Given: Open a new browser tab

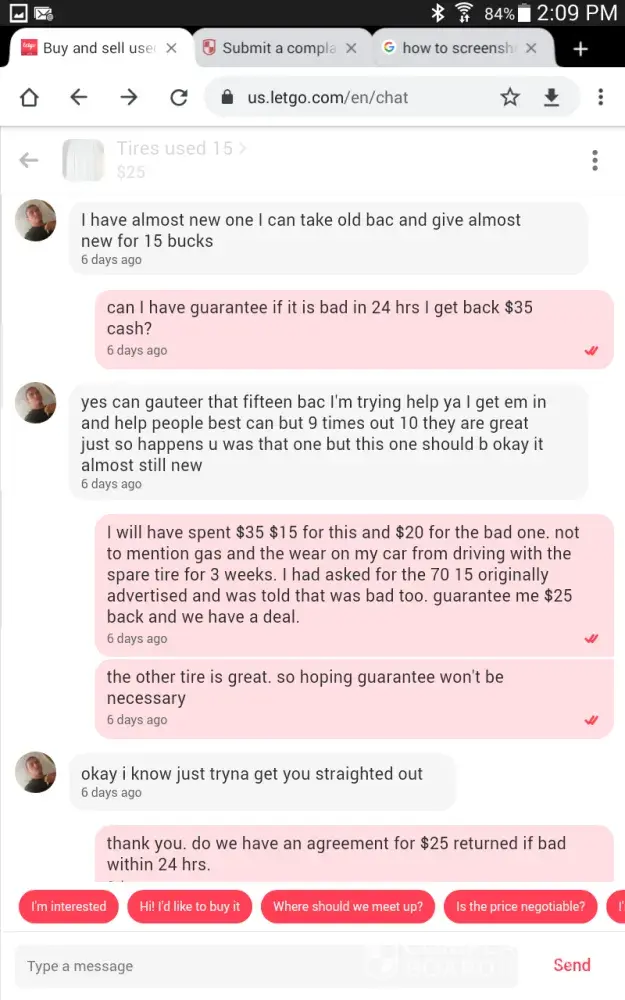Looking at the screenshot, I should (x=581, y=48).
